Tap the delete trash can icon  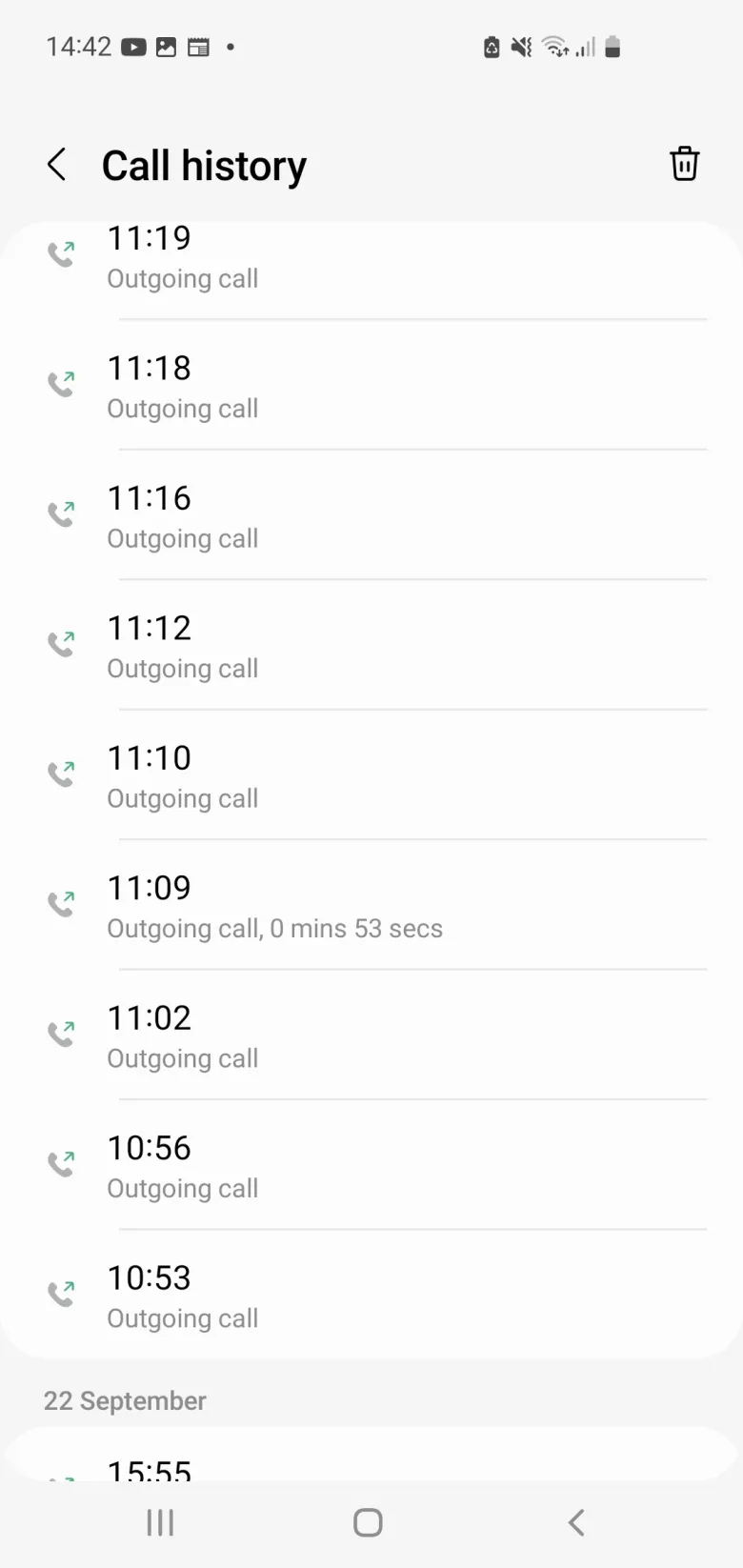684,164
